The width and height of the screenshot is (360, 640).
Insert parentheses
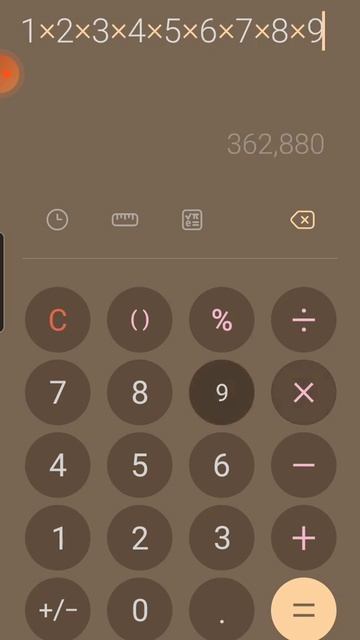tap(140, 320)
